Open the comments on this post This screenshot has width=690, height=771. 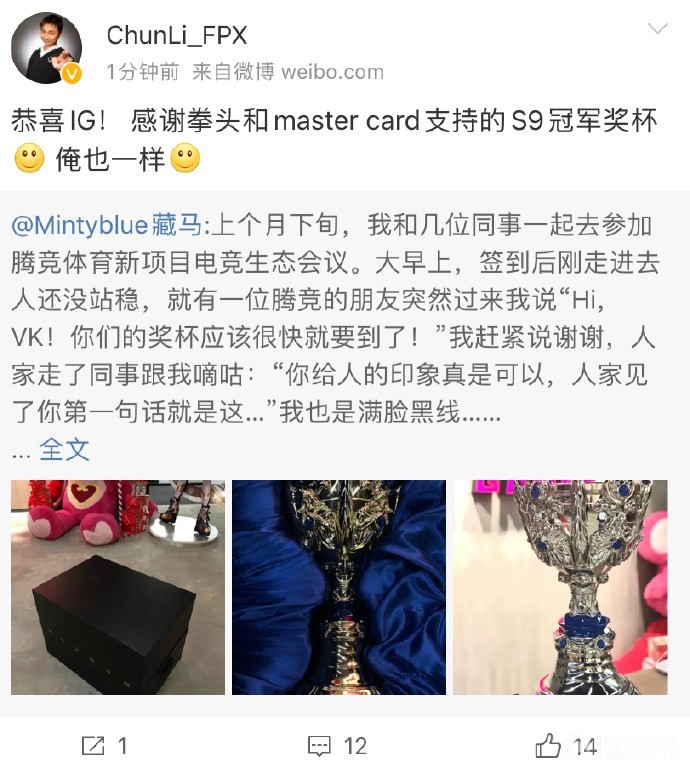click(338, 745)
